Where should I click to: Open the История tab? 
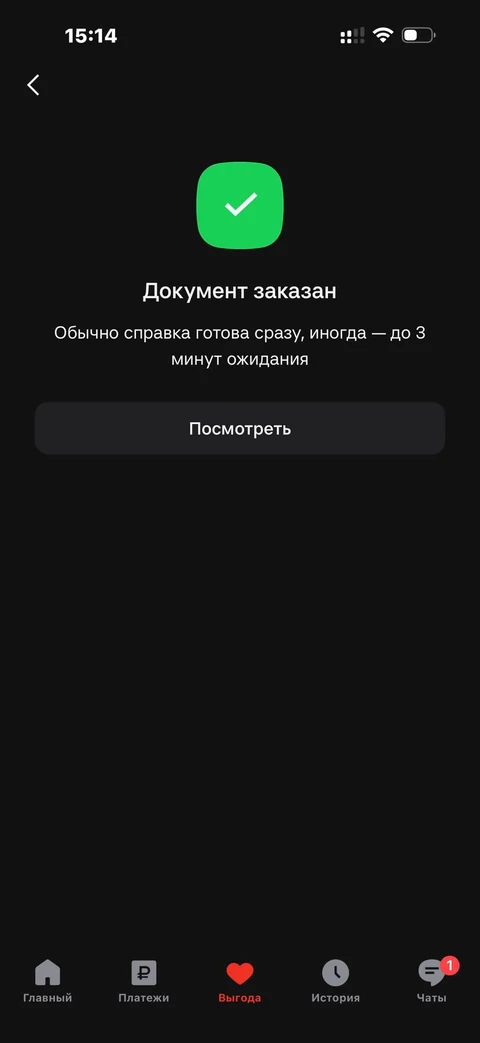pyautogui.click(x=336, y=981)
